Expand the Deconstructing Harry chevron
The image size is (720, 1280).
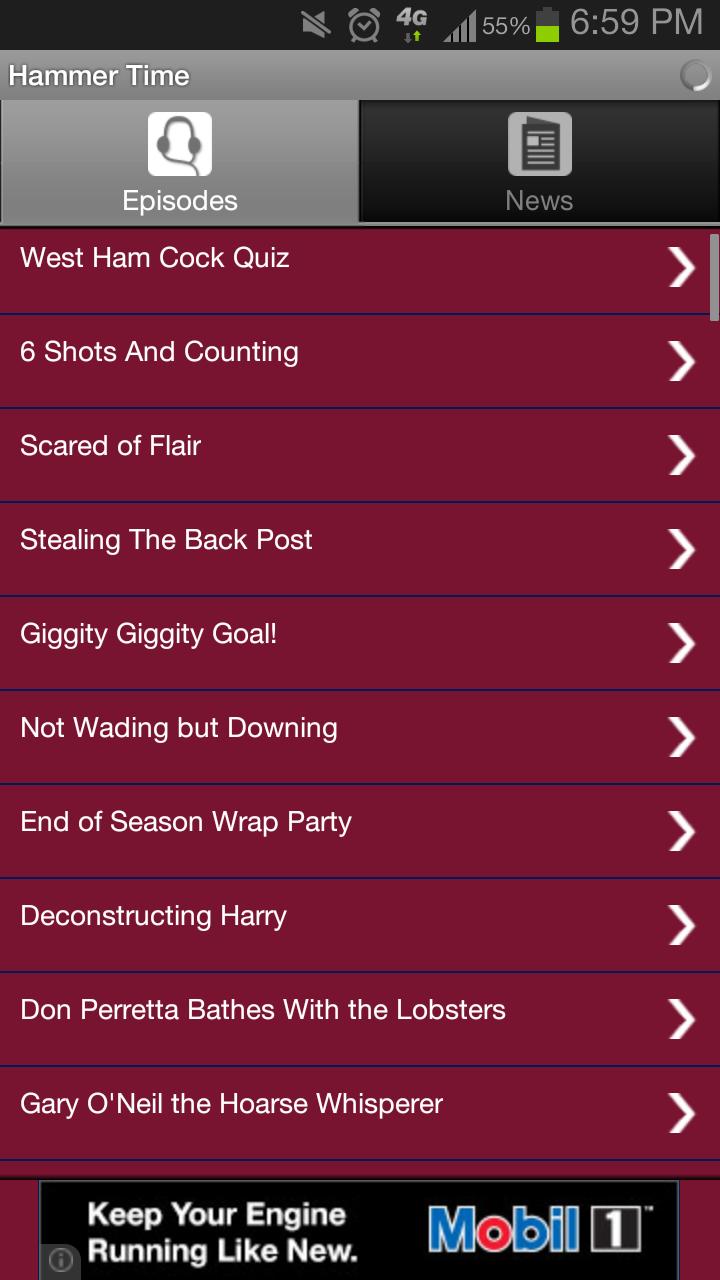[681, 925]
